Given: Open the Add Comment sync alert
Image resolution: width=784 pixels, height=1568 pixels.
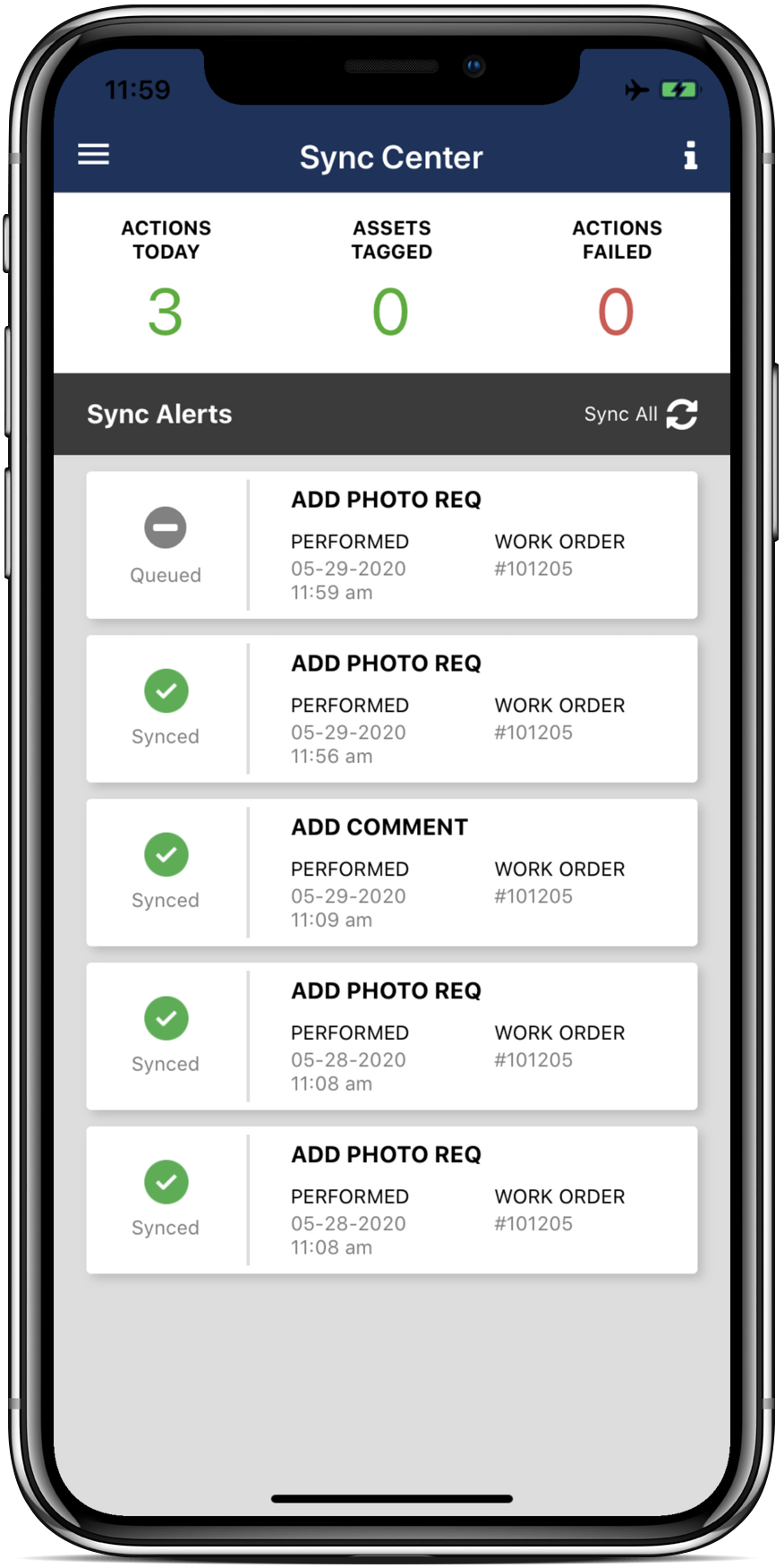Looking at the screenshot, I should click(392, 872).
